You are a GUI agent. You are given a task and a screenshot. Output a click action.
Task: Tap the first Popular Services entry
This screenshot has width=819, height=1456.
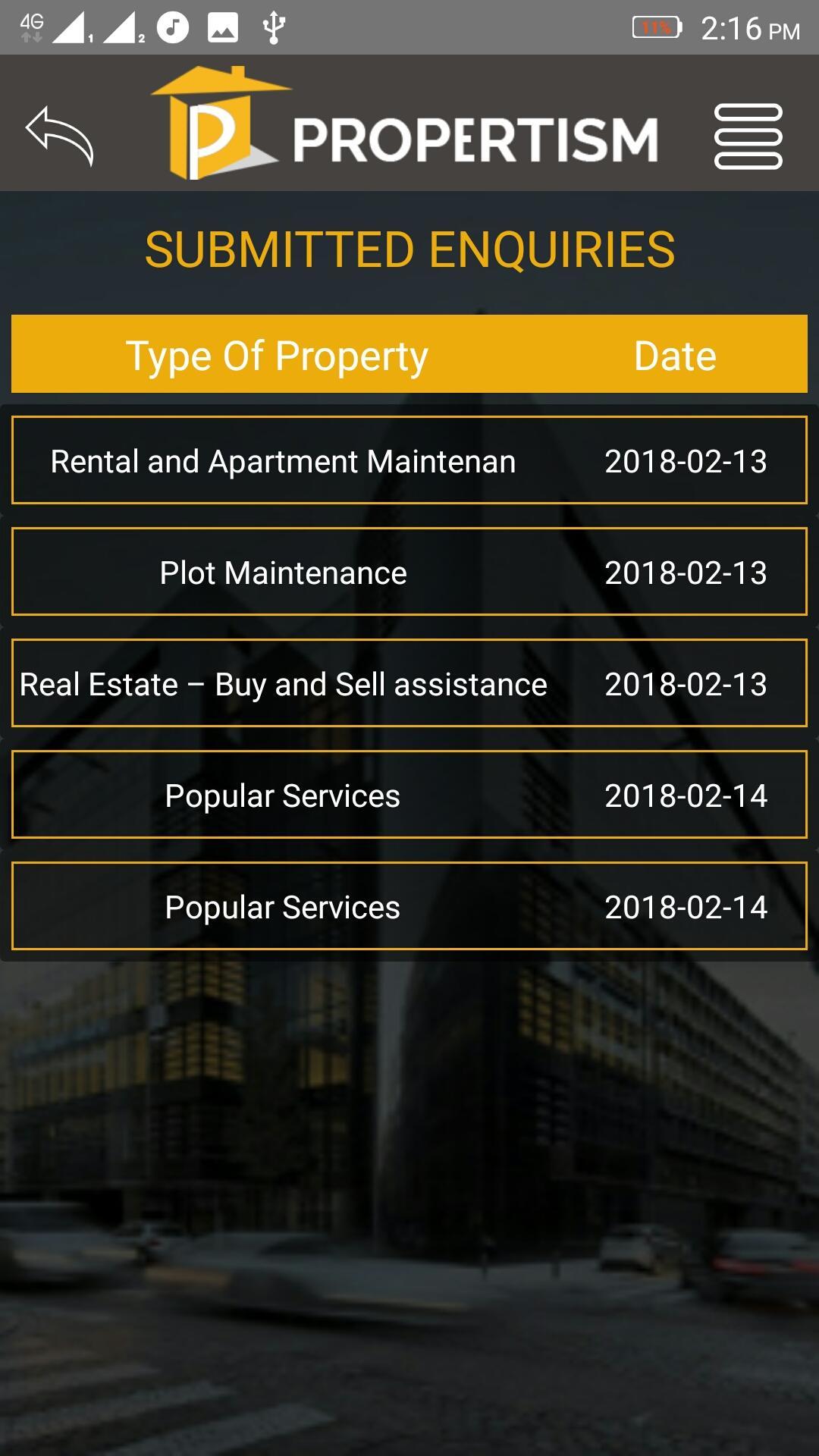point(409,795)
